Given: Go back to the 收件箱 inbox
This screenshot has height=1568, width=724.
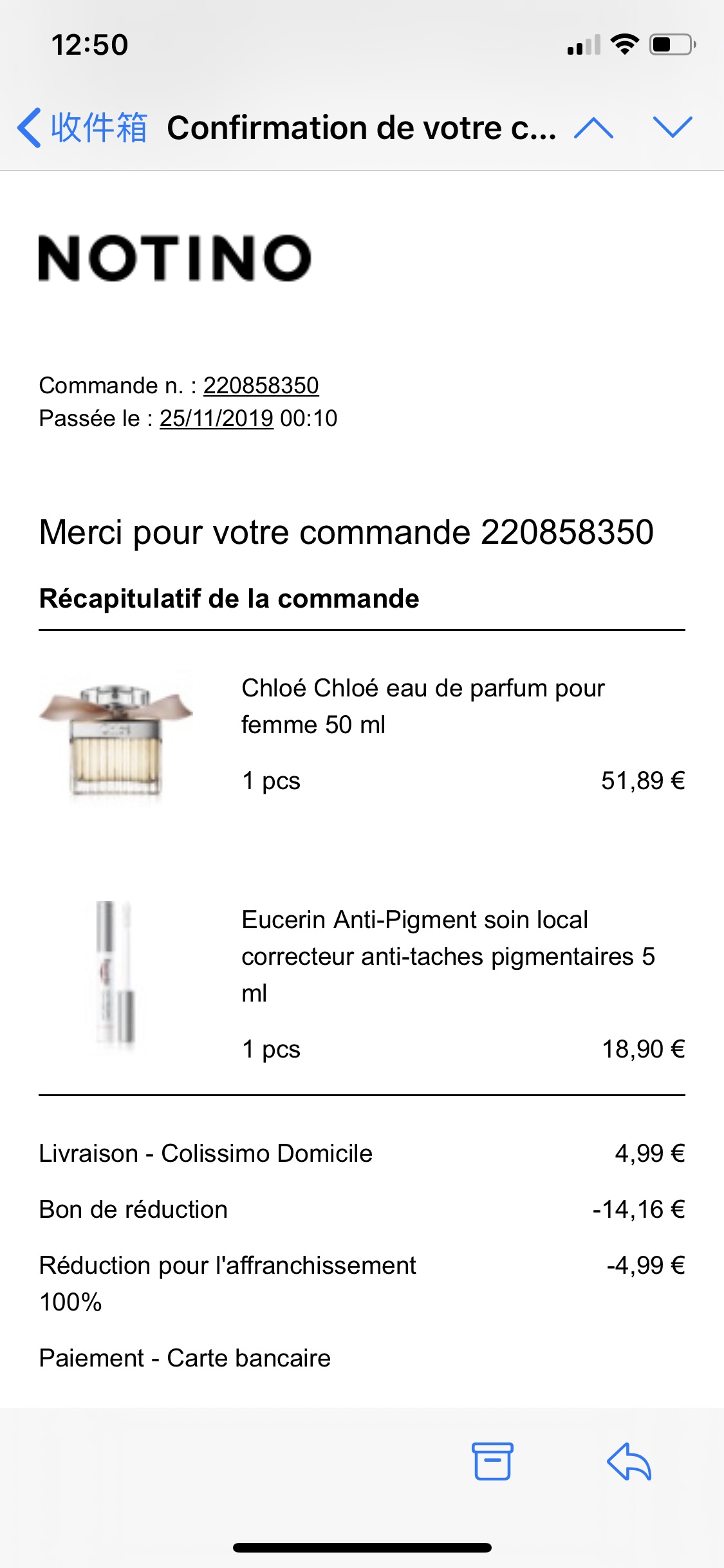Looking at the screenshot, I should click(x=82, y=127).
